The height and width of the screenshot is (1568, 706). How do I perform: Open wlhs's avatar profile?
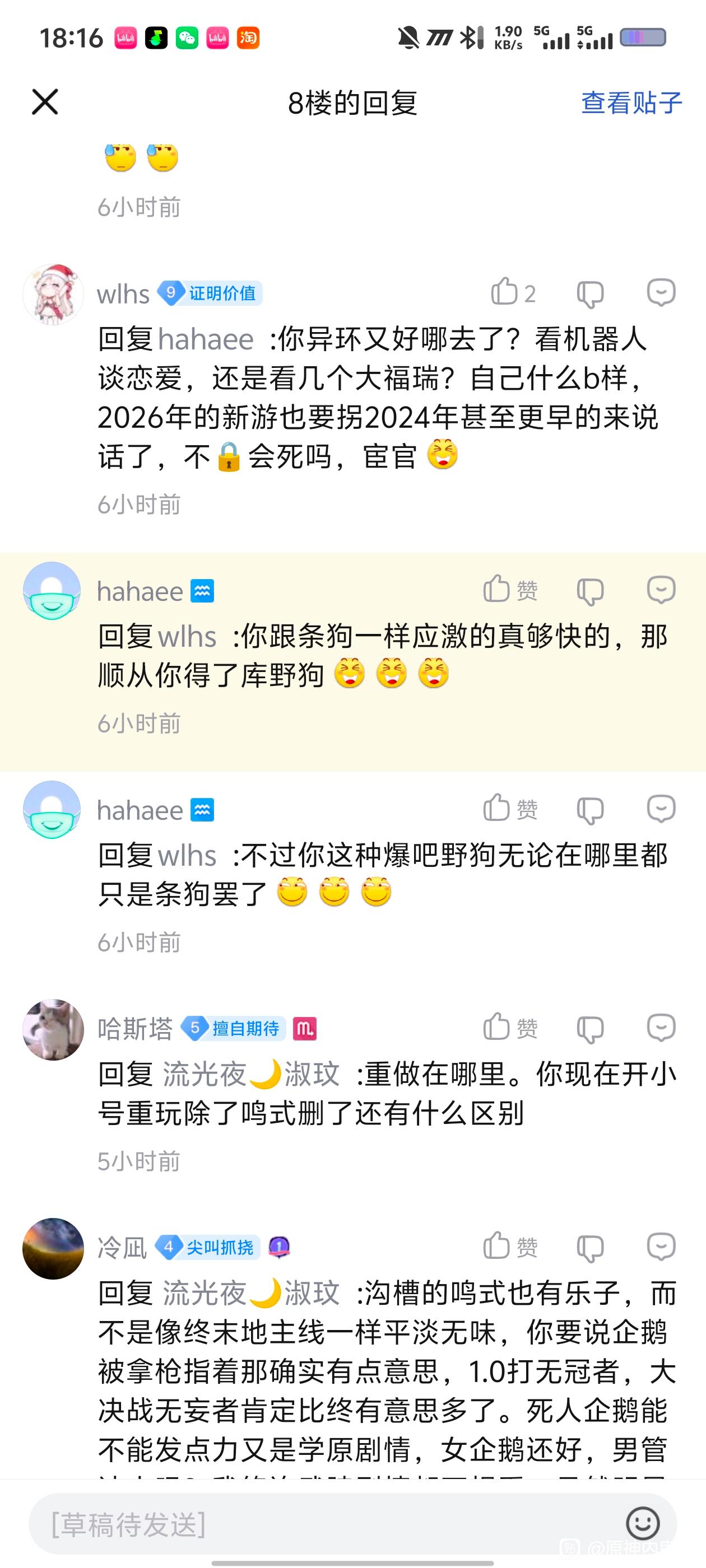tap(53, 295)
